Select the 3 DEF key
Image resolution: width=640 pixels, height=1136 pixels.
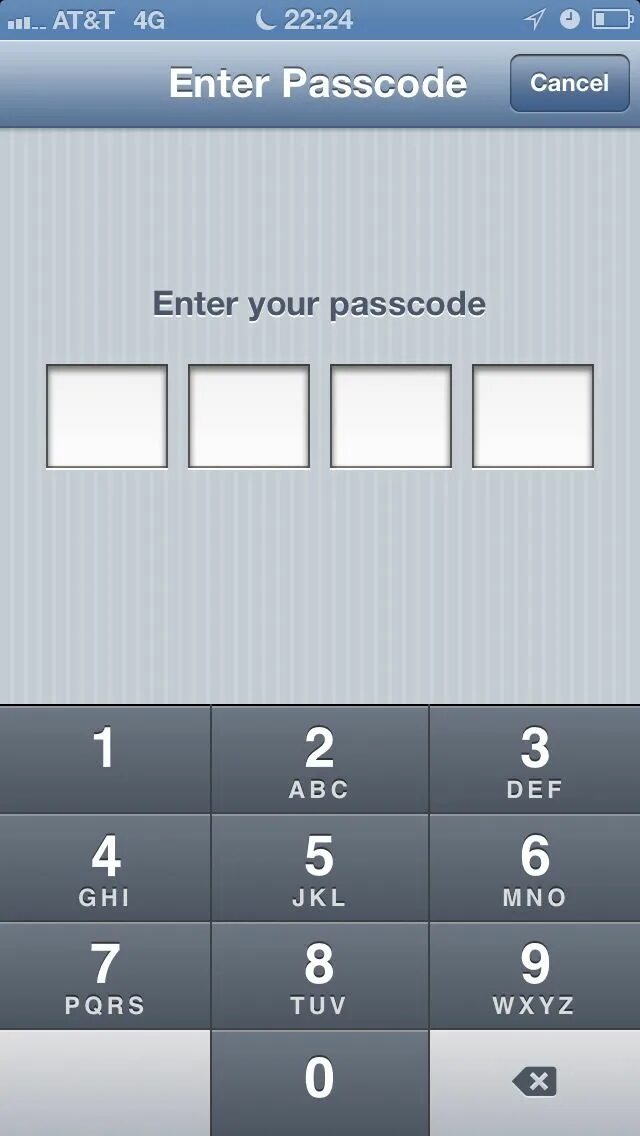click(x=535, y=760)
